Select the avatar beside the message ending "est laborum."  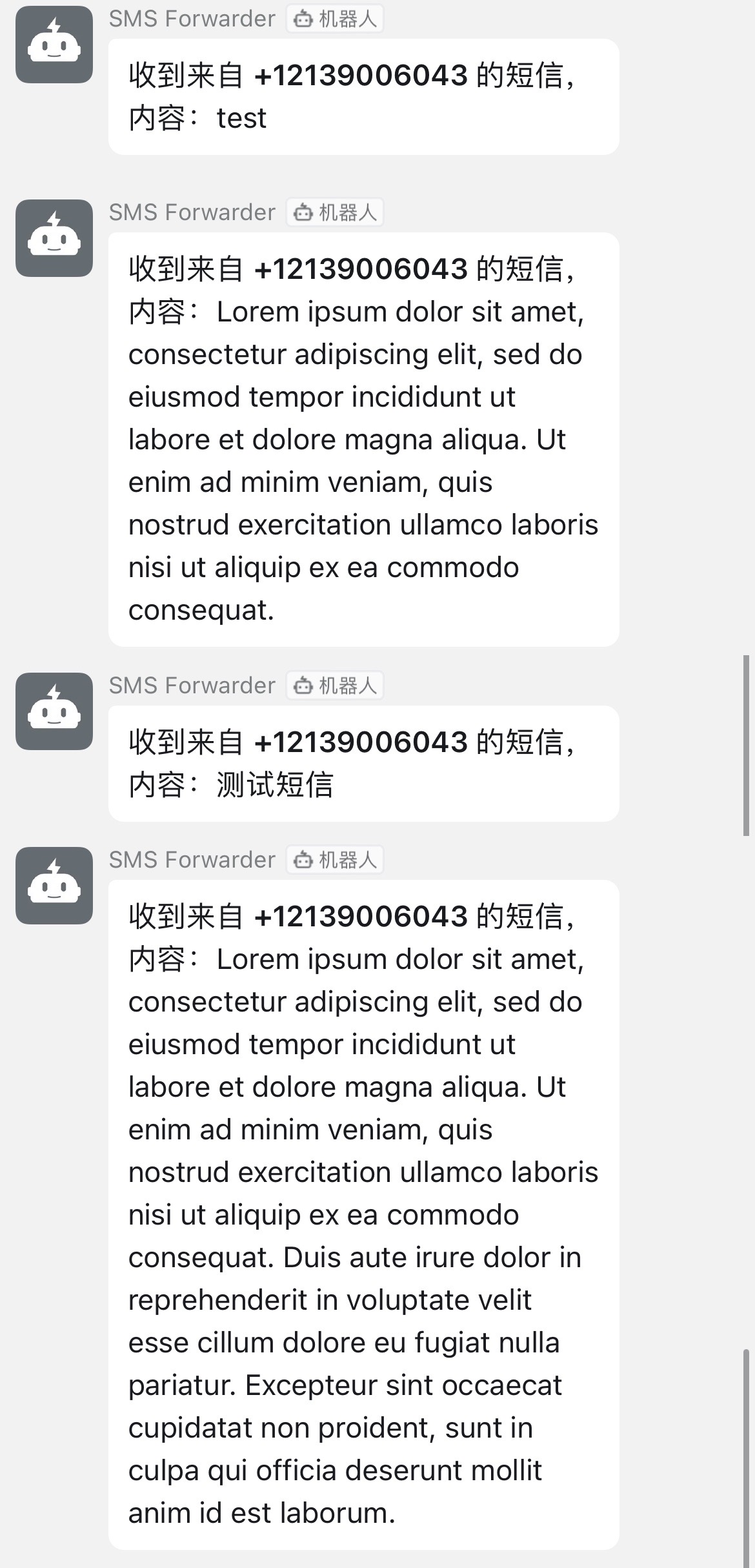[x=54, y=886]
